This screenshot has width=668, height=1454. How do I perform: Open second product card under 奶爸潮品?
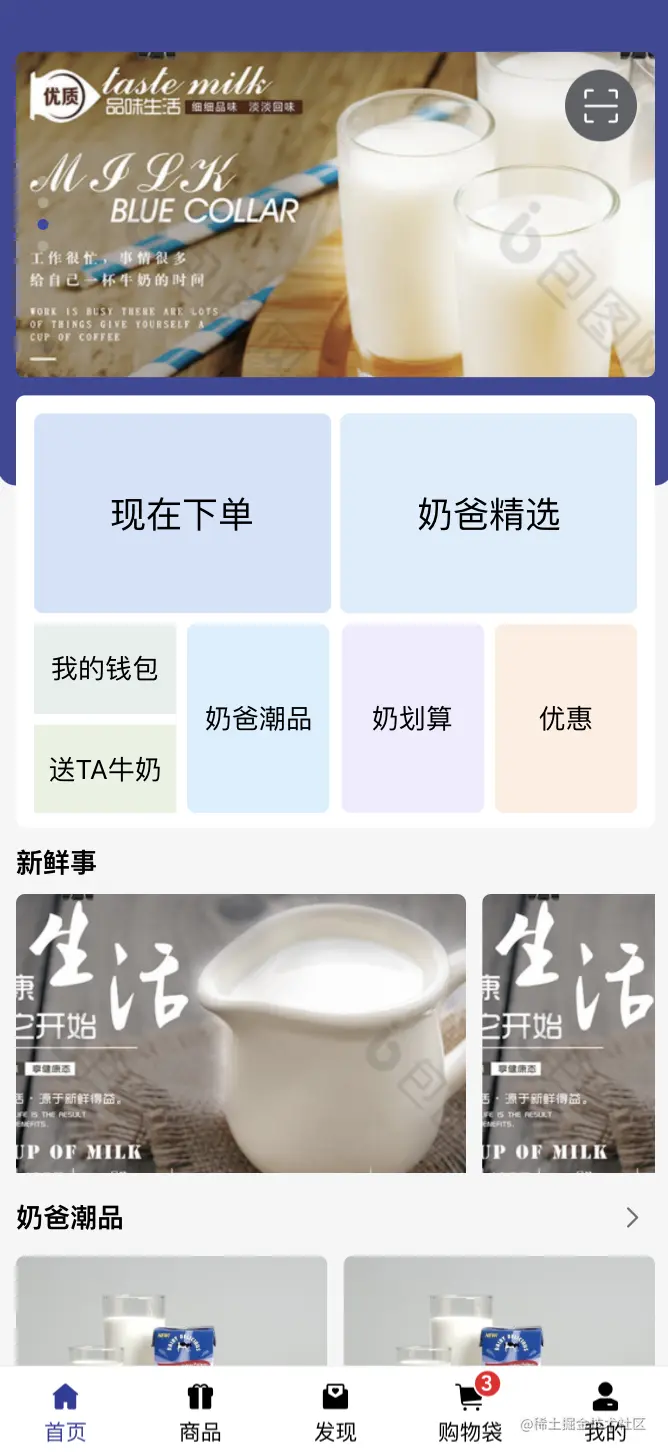[x=499, y=1310]
